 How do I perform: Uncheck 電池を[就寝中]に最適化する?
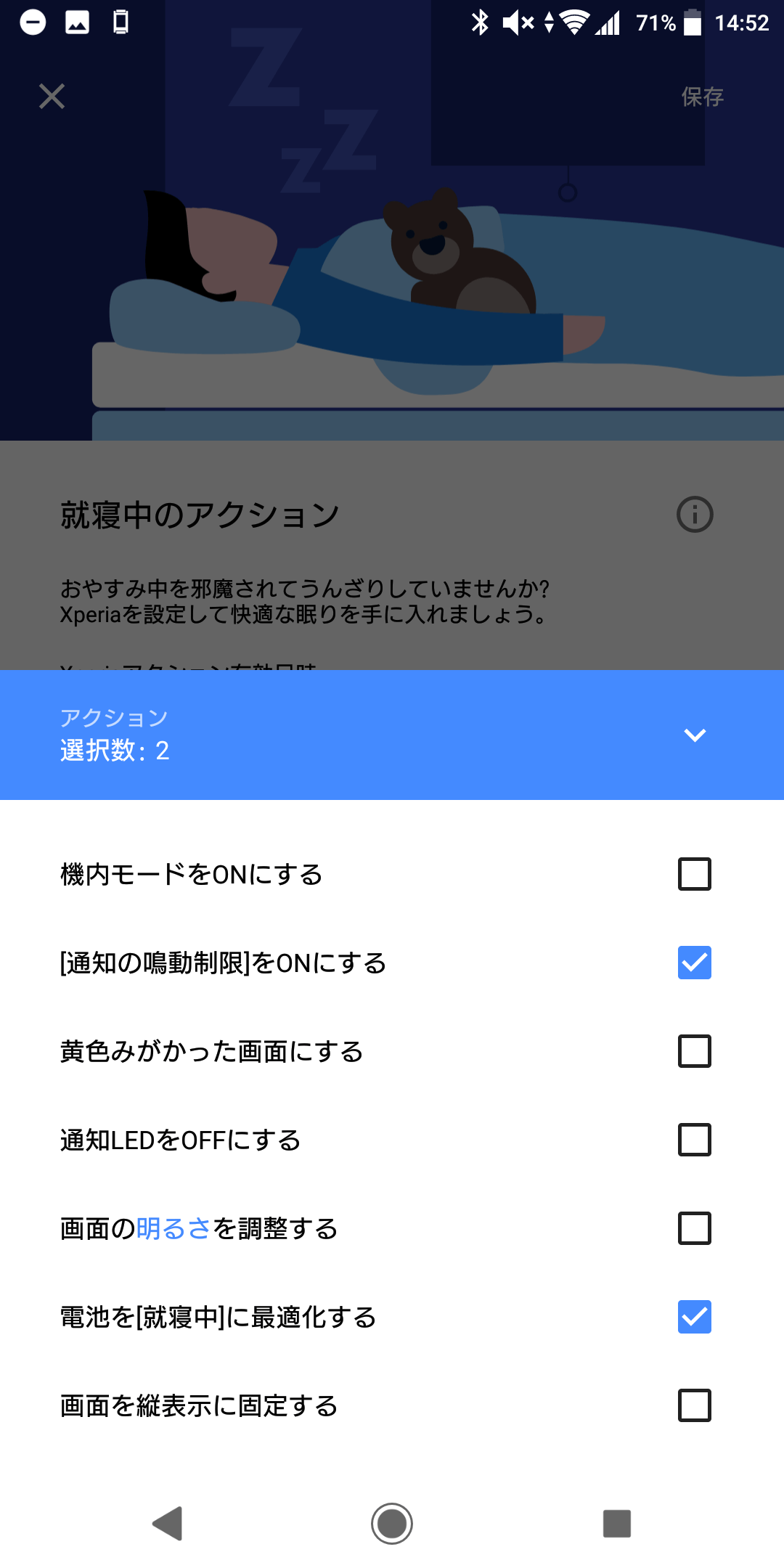pyautogui.click(x=694, y=1317)
